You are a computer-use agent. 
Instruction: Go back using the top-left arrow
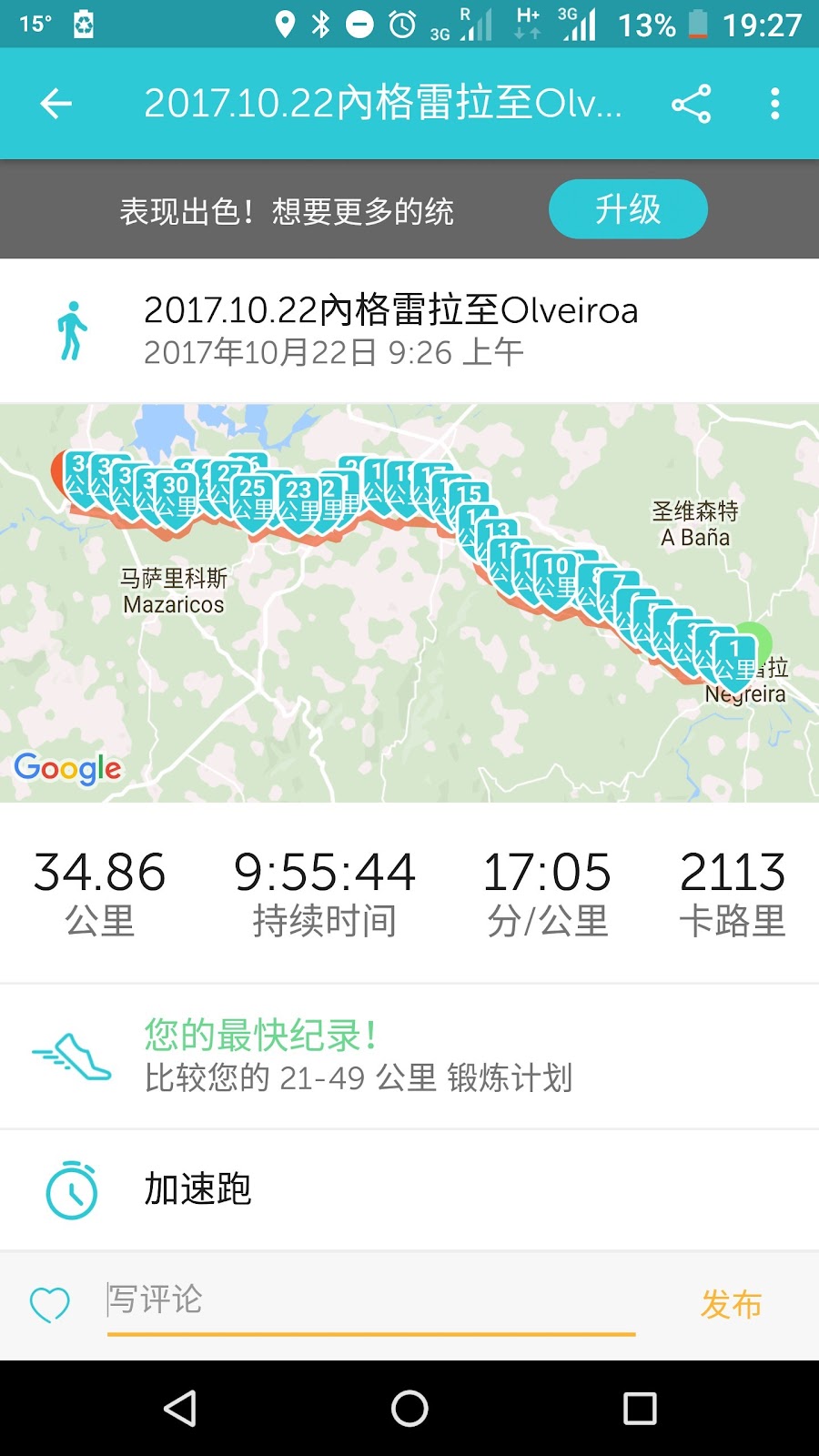coord(56,104)
